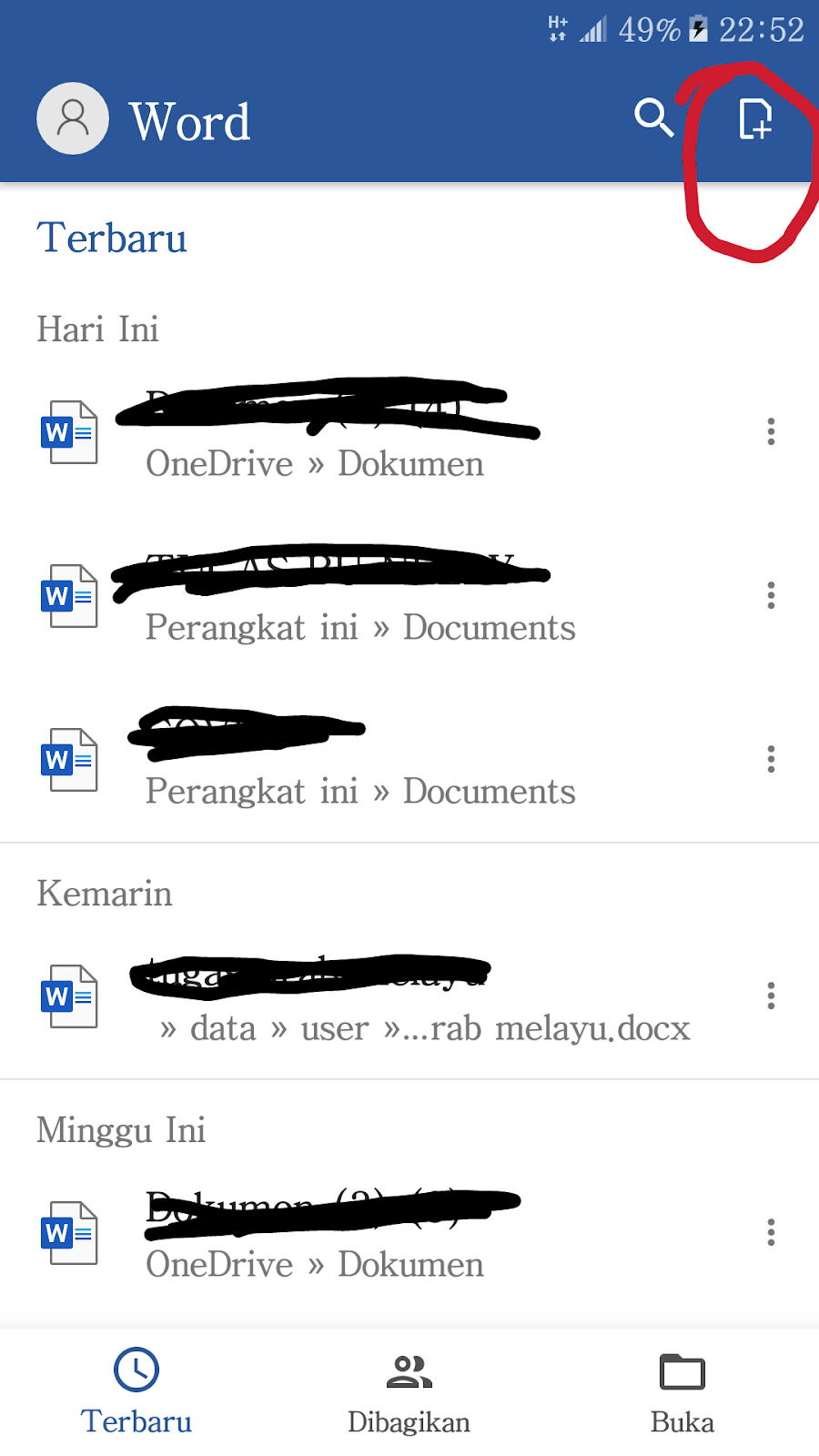Open the account profile avatar

pyautogui.click(x=73, y=118)
